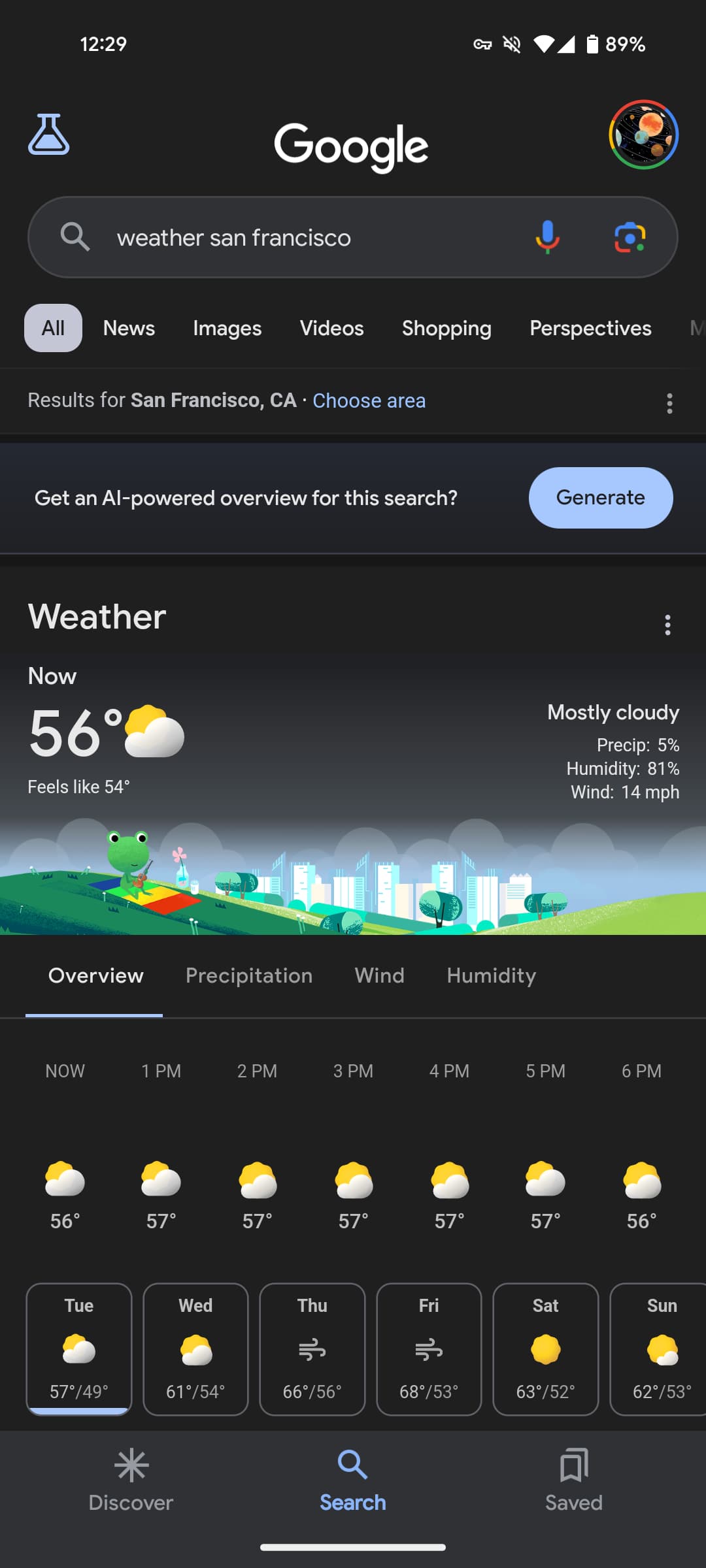
Task: Switch to Videos results tab
Action: [x=331, y=328]
